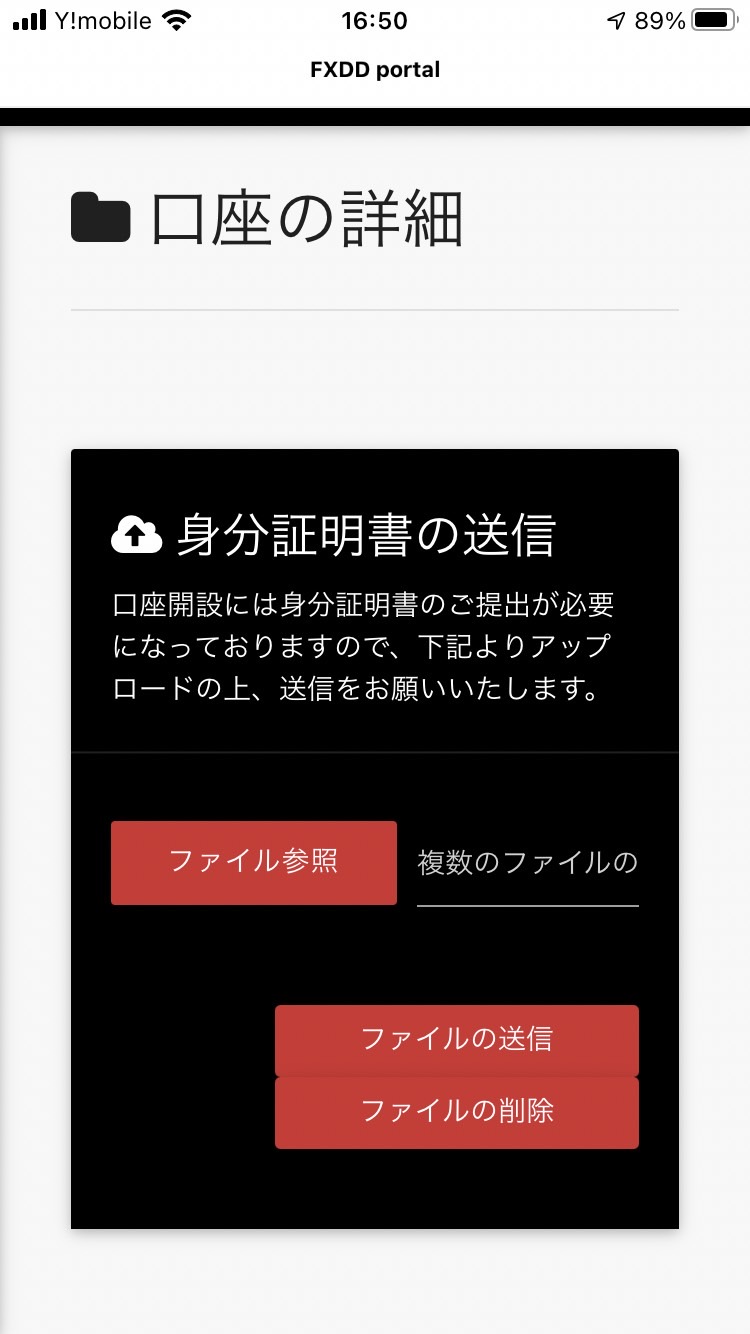Send files with ファイルの送信 button
750x1334 pixels.
pyautogui.click(x=457, y=1040)
